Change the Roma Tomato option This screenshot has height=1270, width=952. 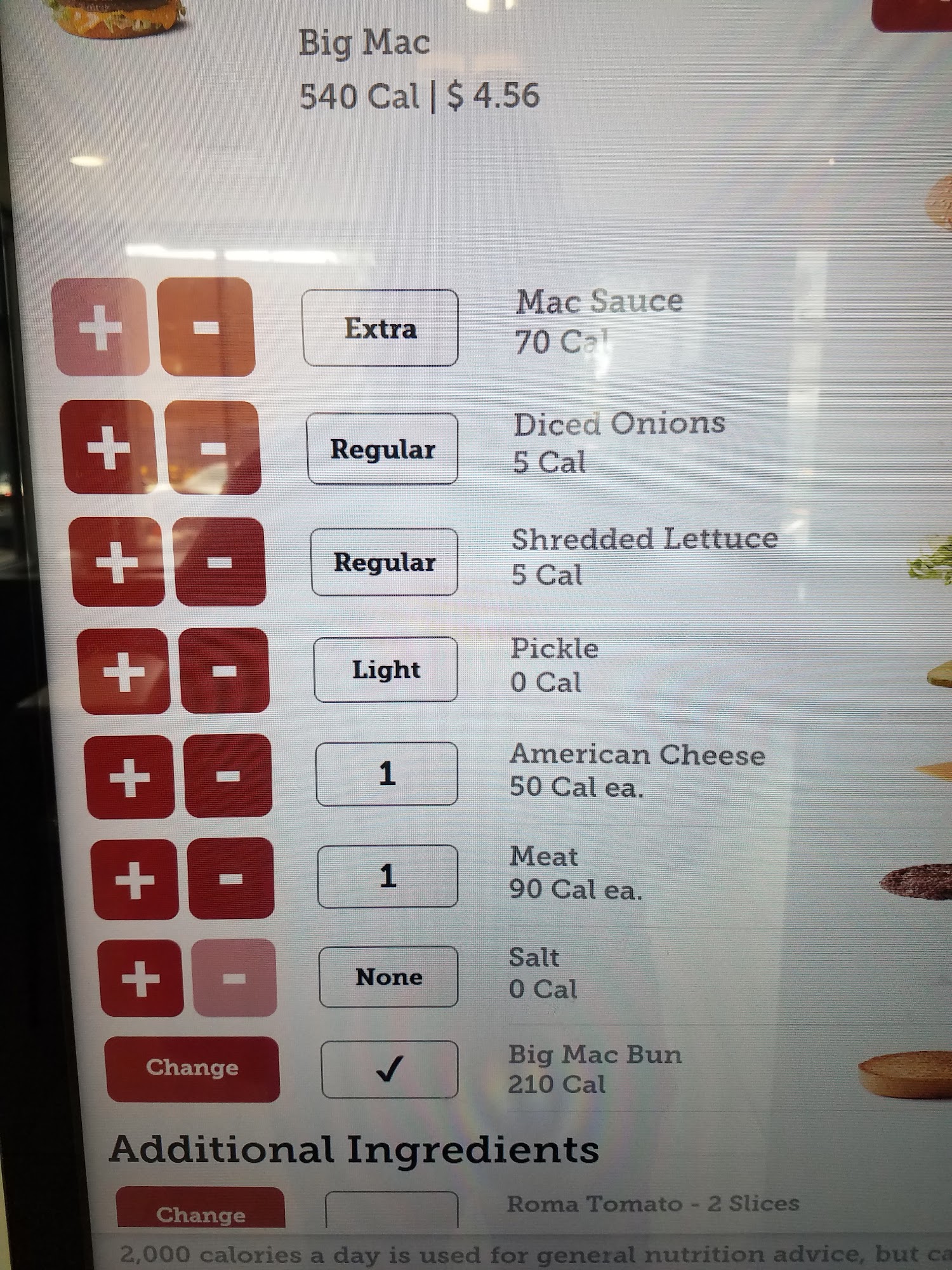[201, 1210]
